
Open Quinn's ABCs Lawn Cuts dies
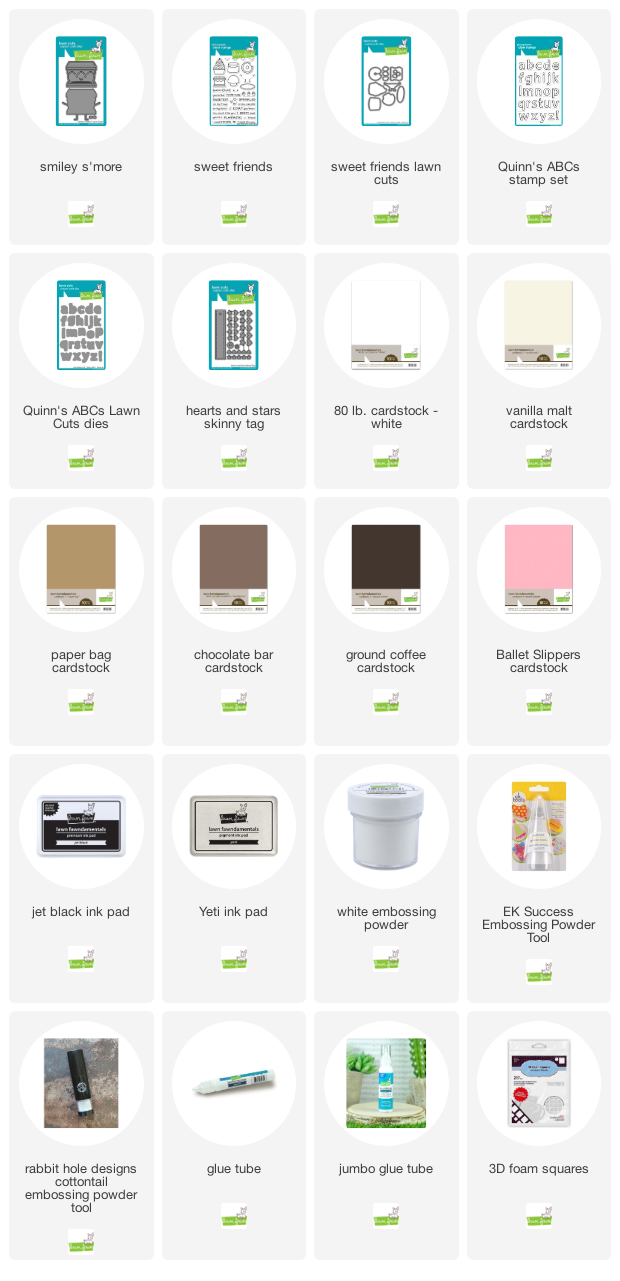click(x=81, y=371)
